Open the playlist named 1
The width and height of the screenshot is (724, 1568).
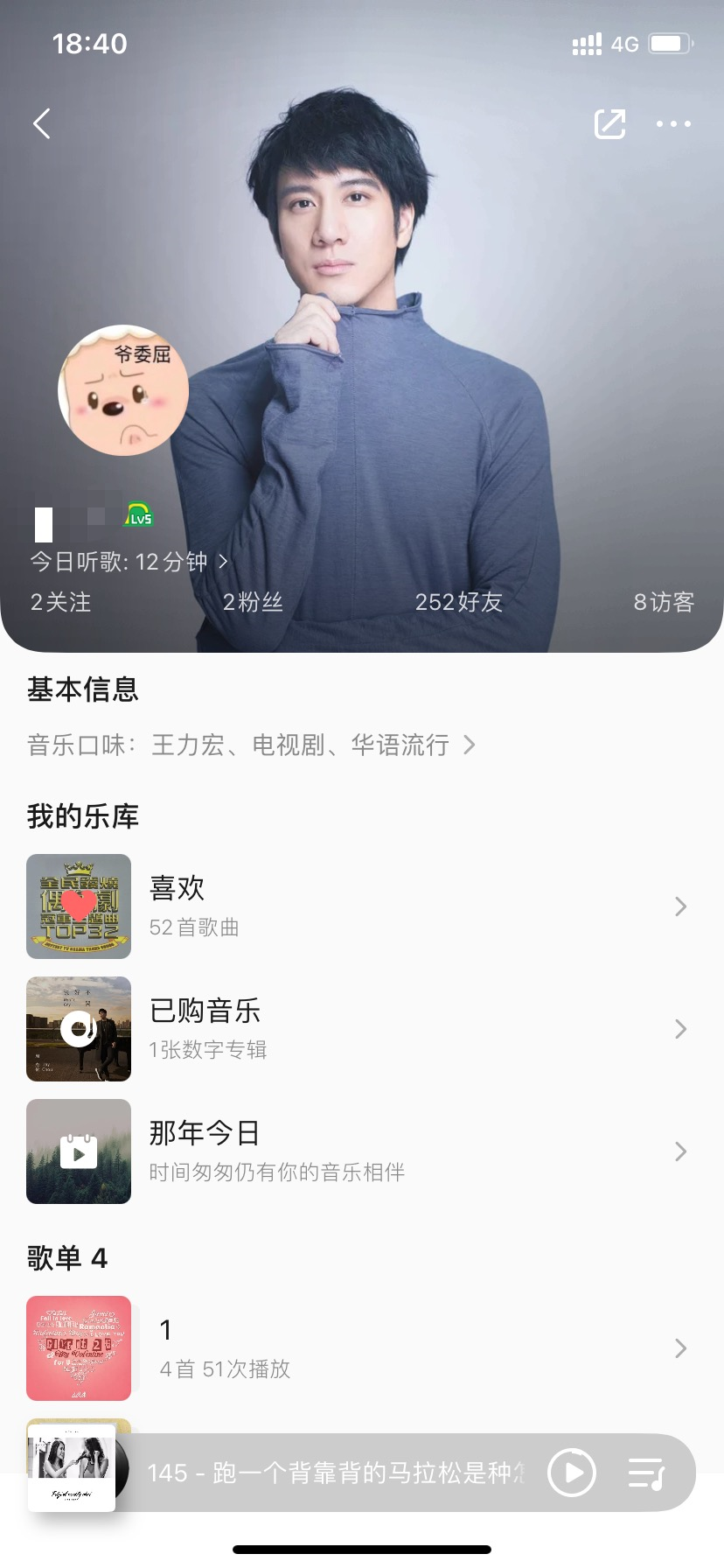pyautogui.click(x=357, y=1348)
